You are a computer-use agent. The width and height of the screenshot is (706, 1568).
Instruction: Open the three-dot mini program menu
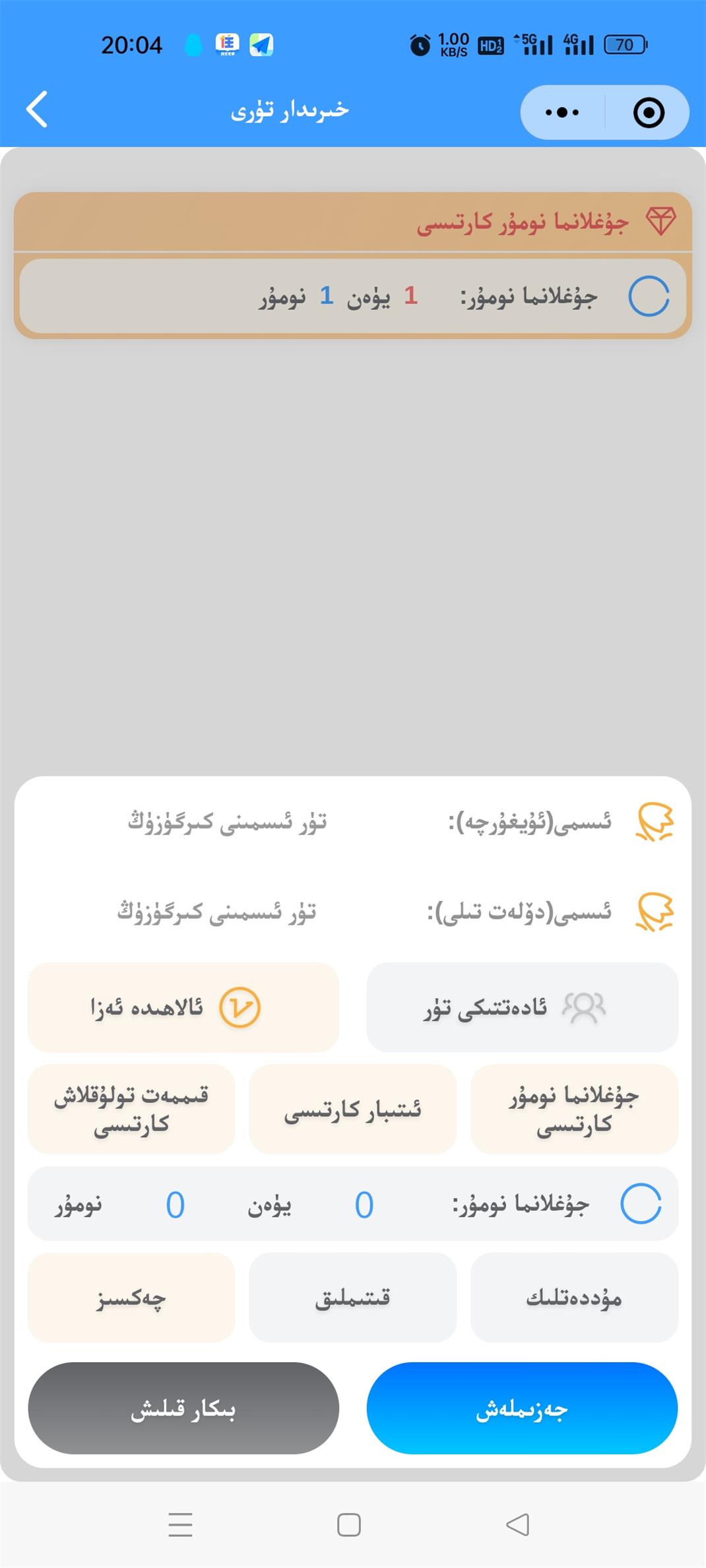[562, 112]
